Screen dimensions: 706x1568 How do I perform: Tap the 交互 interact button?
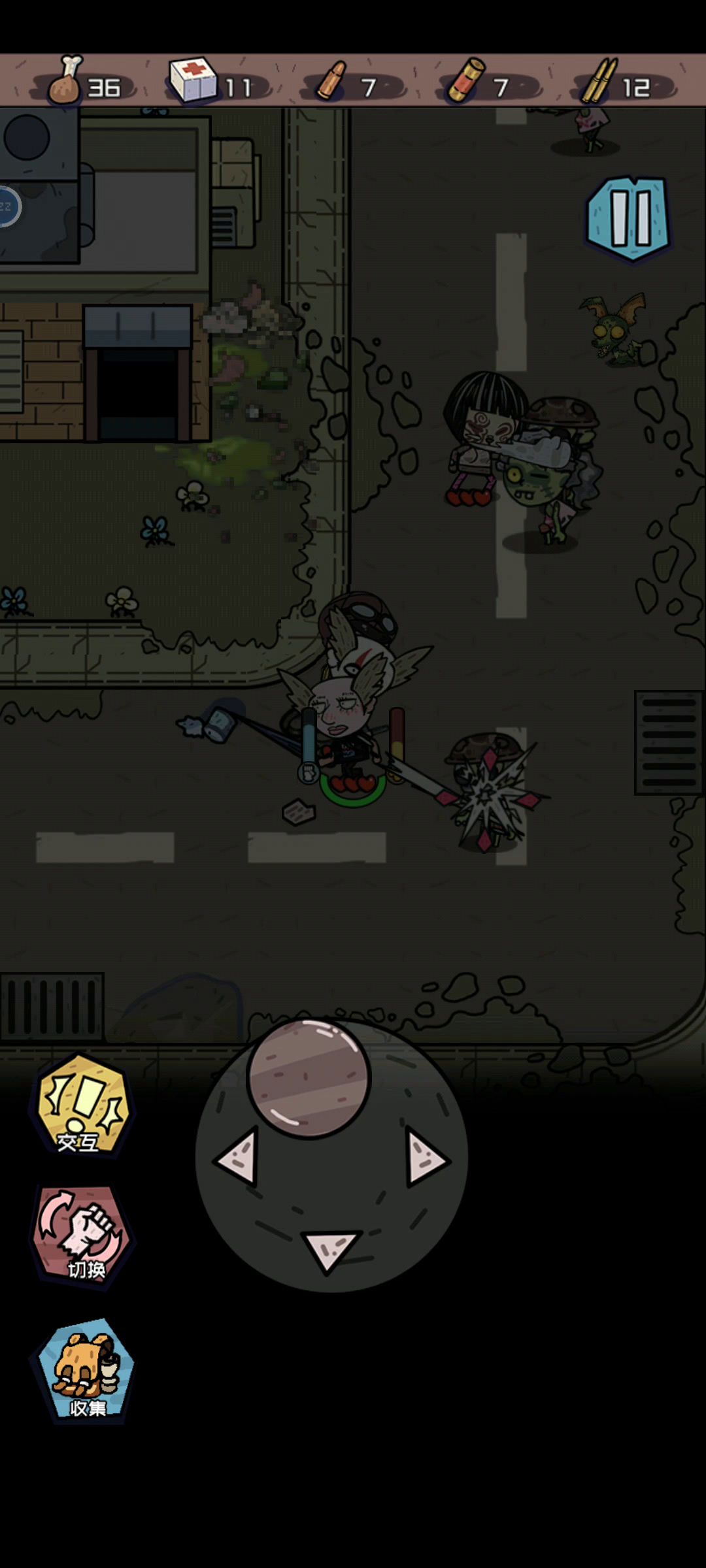[82, 1105]
